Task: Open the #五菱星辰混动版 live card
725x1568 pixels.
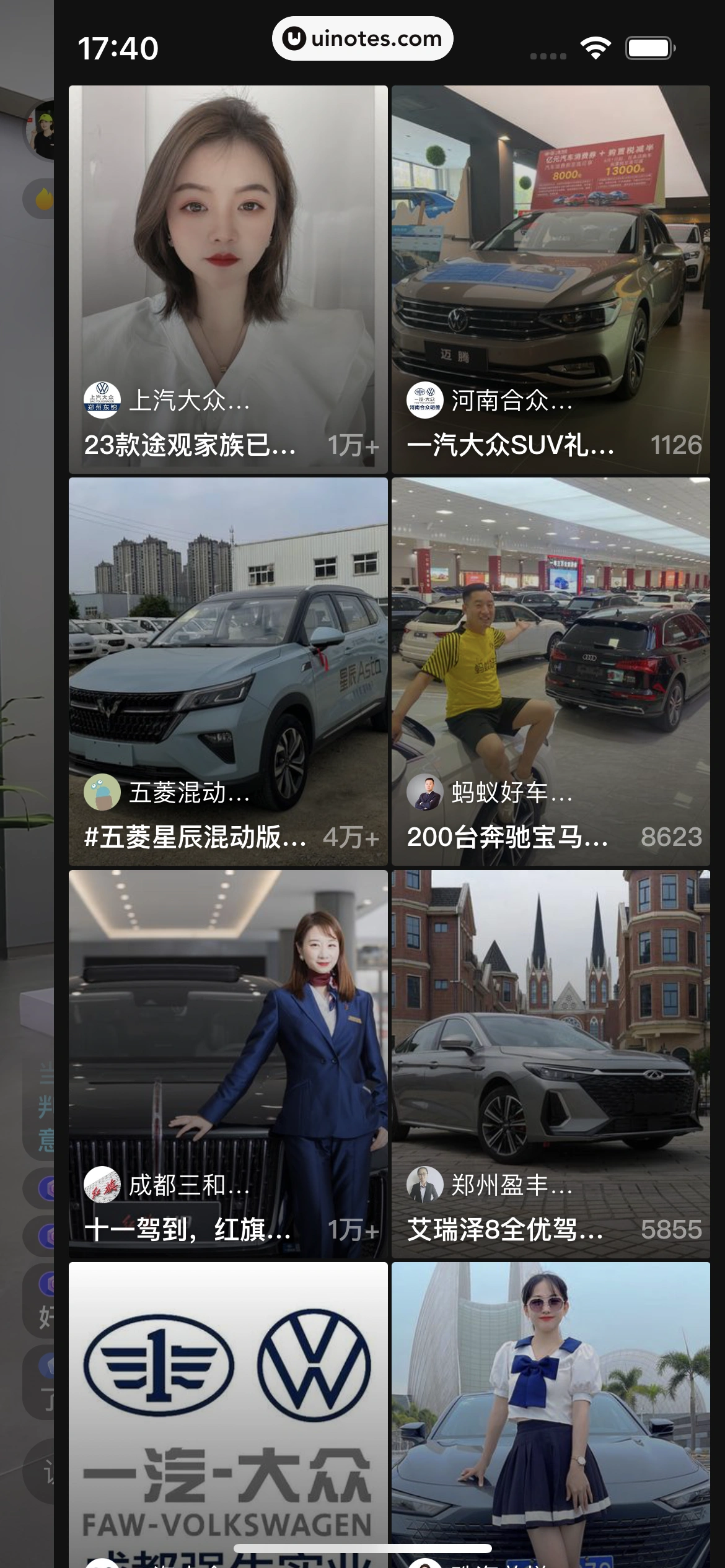Action: (228, 671)
